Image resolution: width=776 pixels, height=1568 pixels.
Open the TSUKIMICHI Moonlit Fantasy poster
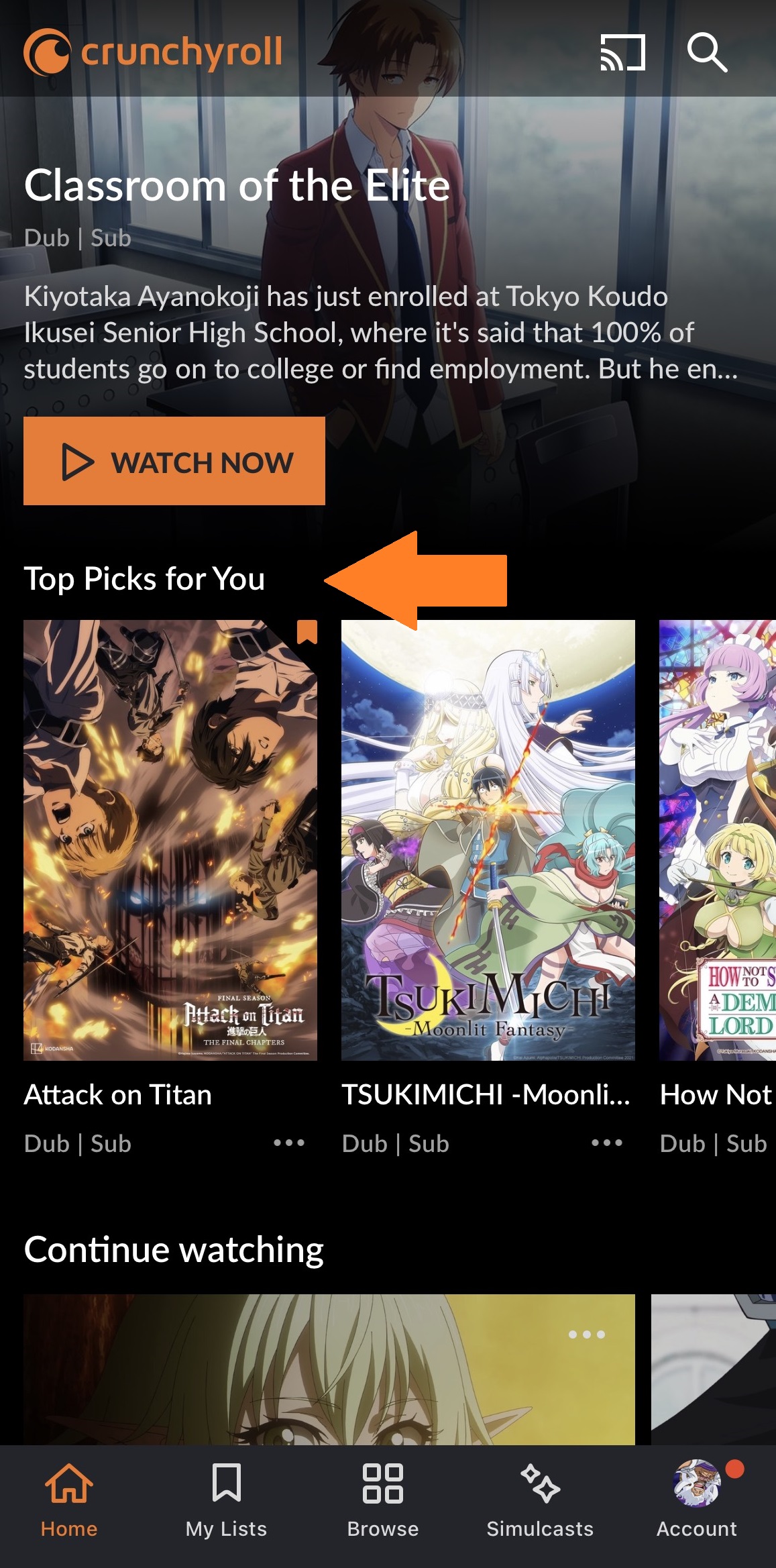pos(488,839)
